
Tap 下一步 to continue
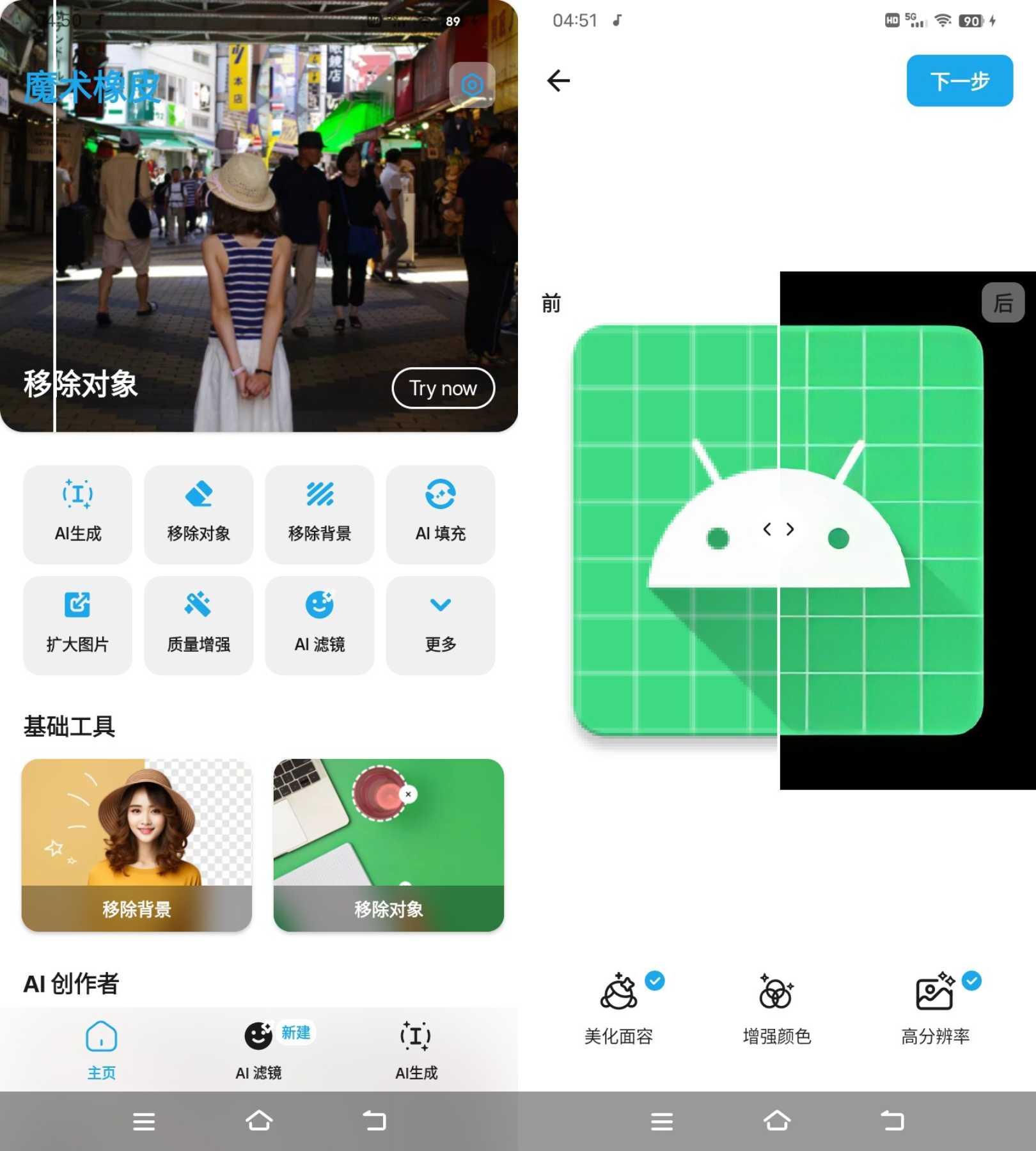(959, 81)
